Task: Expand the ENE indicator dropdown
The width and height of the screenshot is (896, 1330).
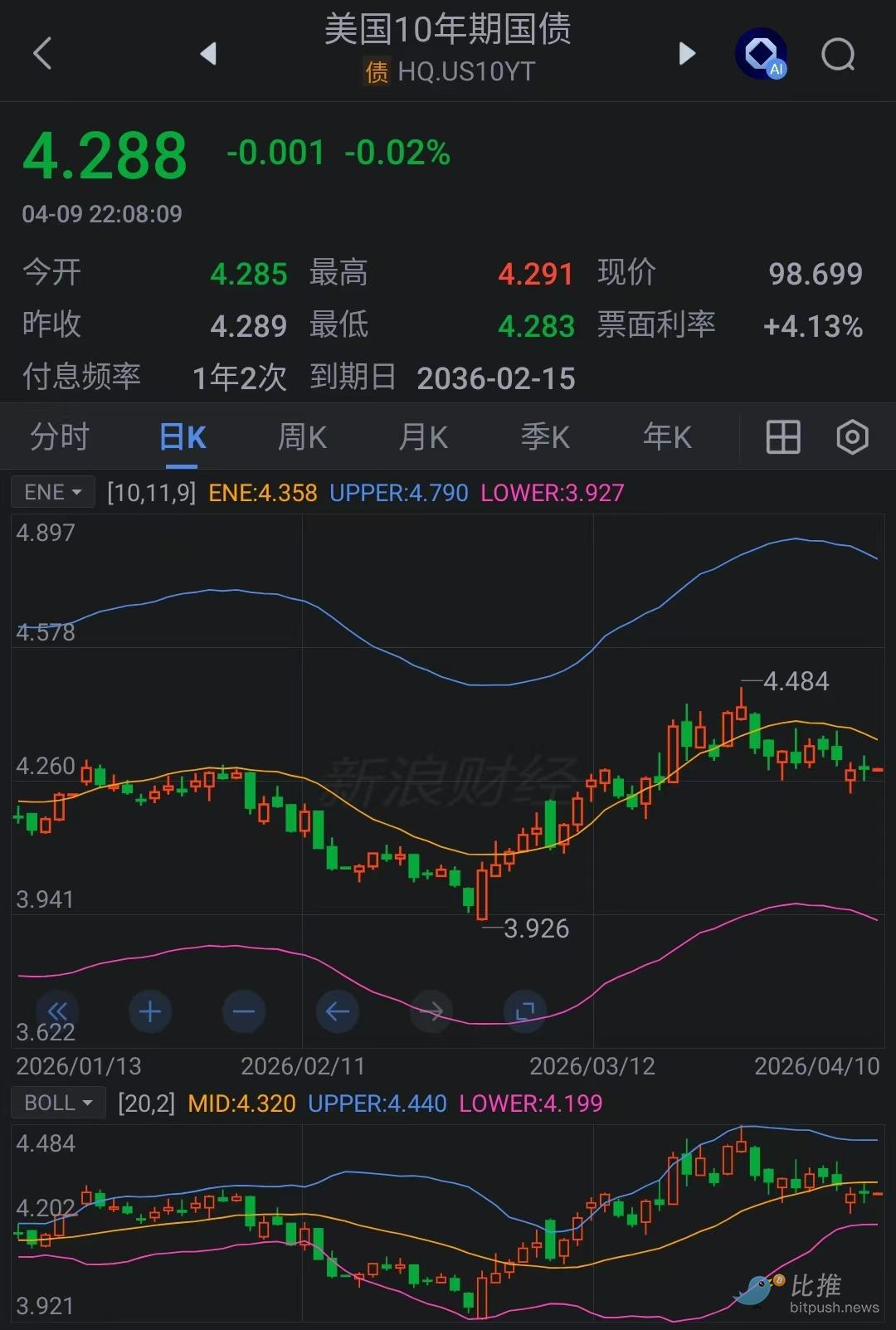Action: [x=53, y=492]
